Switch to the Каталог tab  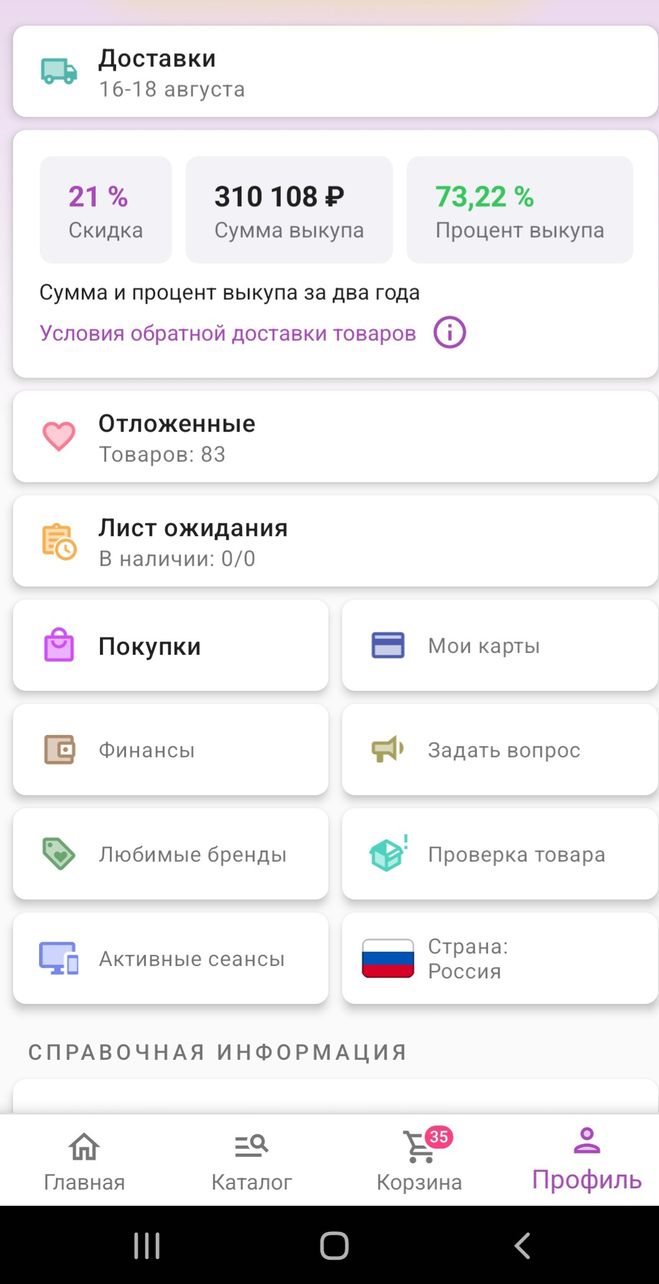252,1162
